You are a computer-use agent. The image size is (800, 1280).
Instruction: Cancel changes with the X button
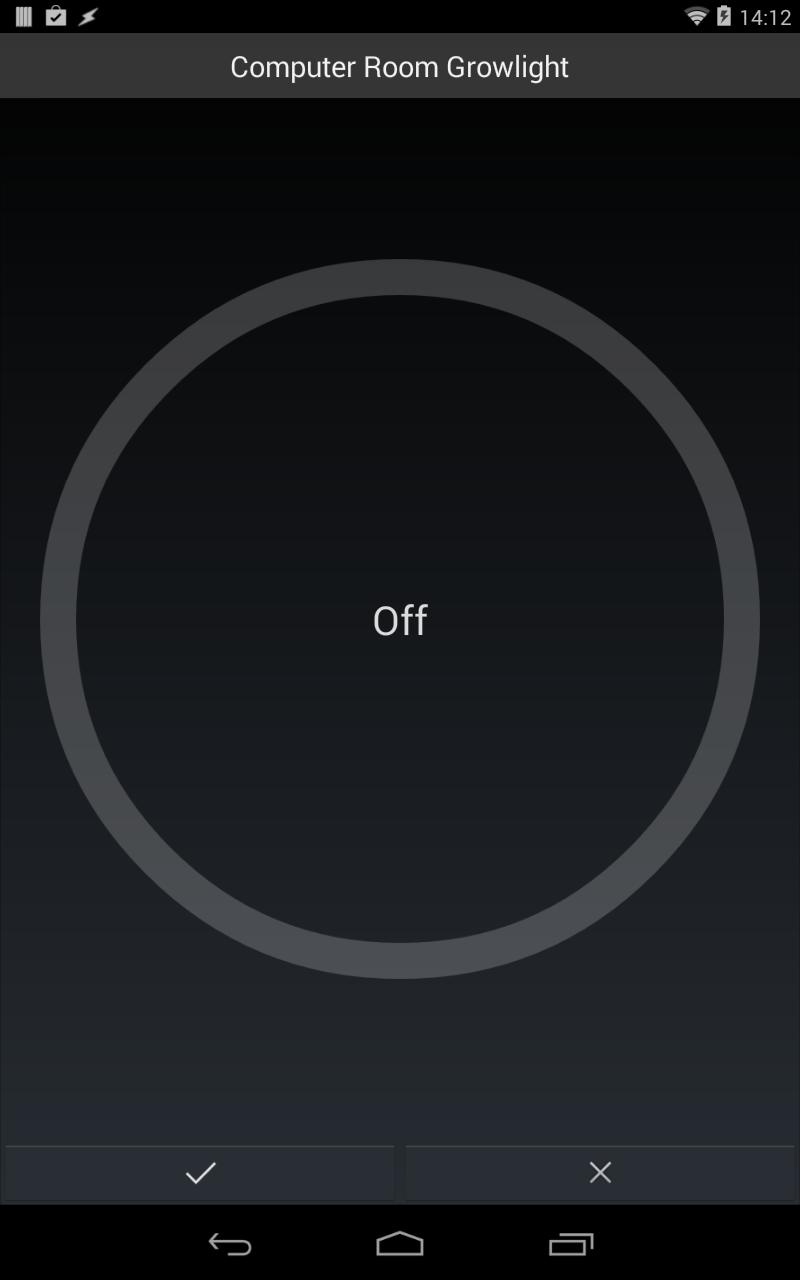click(x=600, y=1173)
